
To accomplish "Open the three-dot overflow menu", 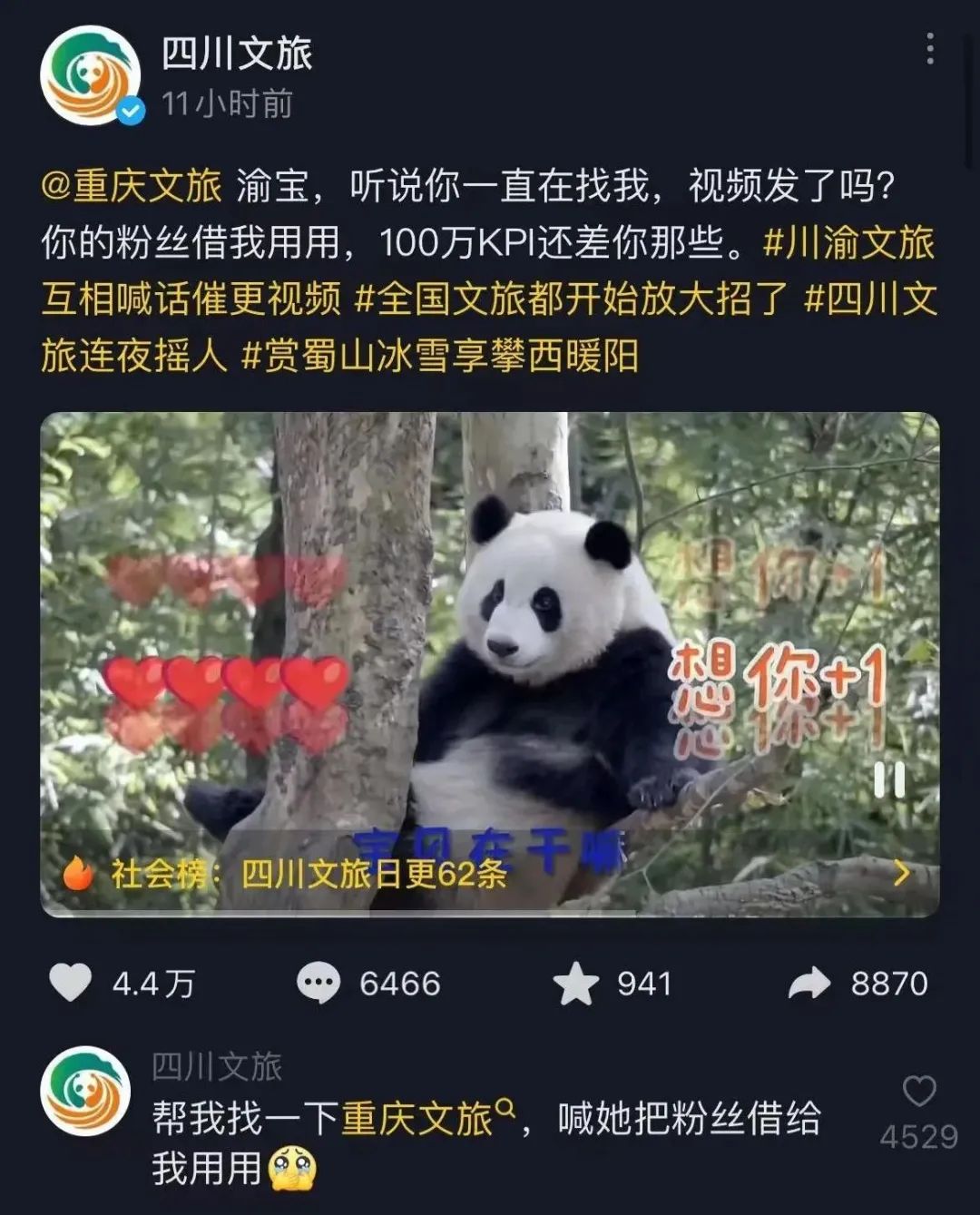I will click(x=929, y=49).
